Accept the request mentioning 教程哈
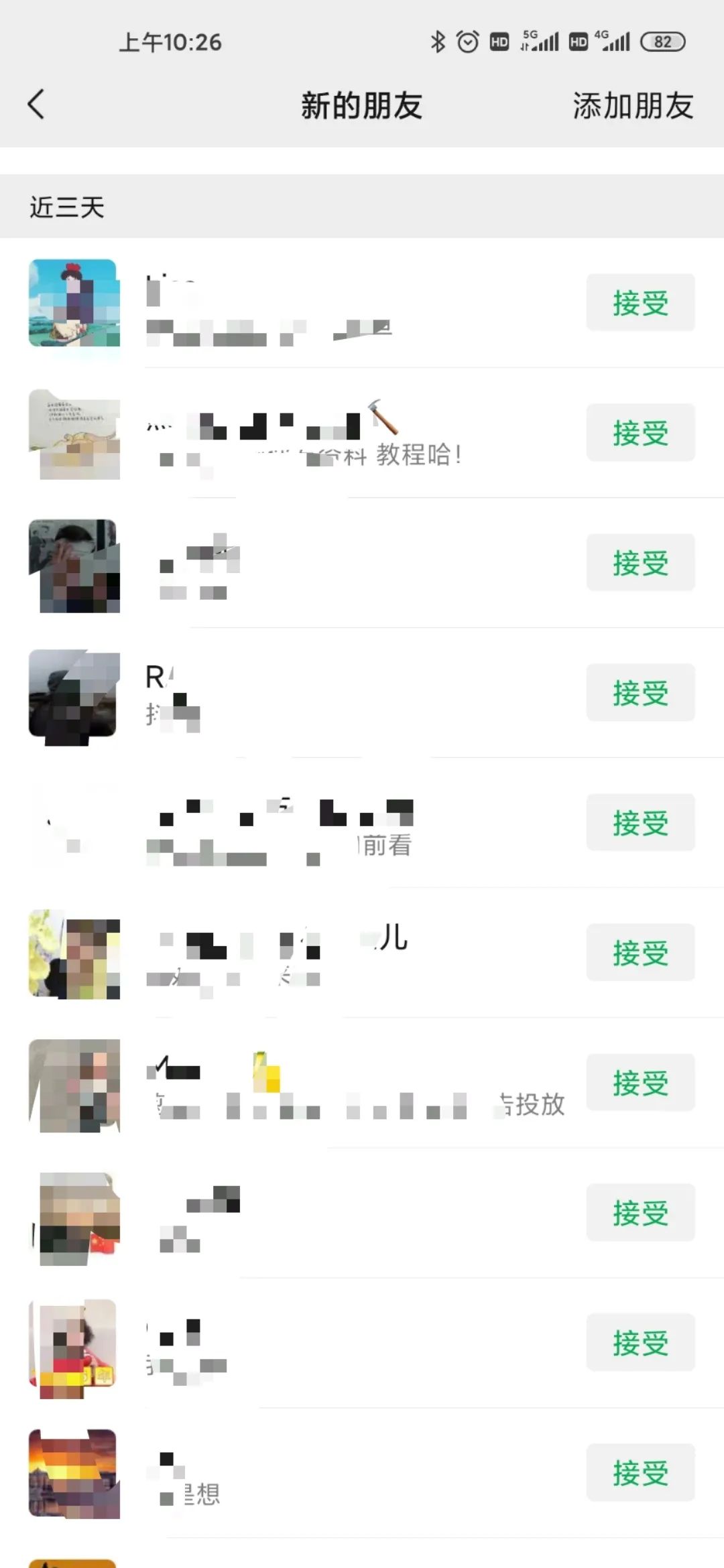This screenshot has height=1568, width=724. click(x=640, y=433)
